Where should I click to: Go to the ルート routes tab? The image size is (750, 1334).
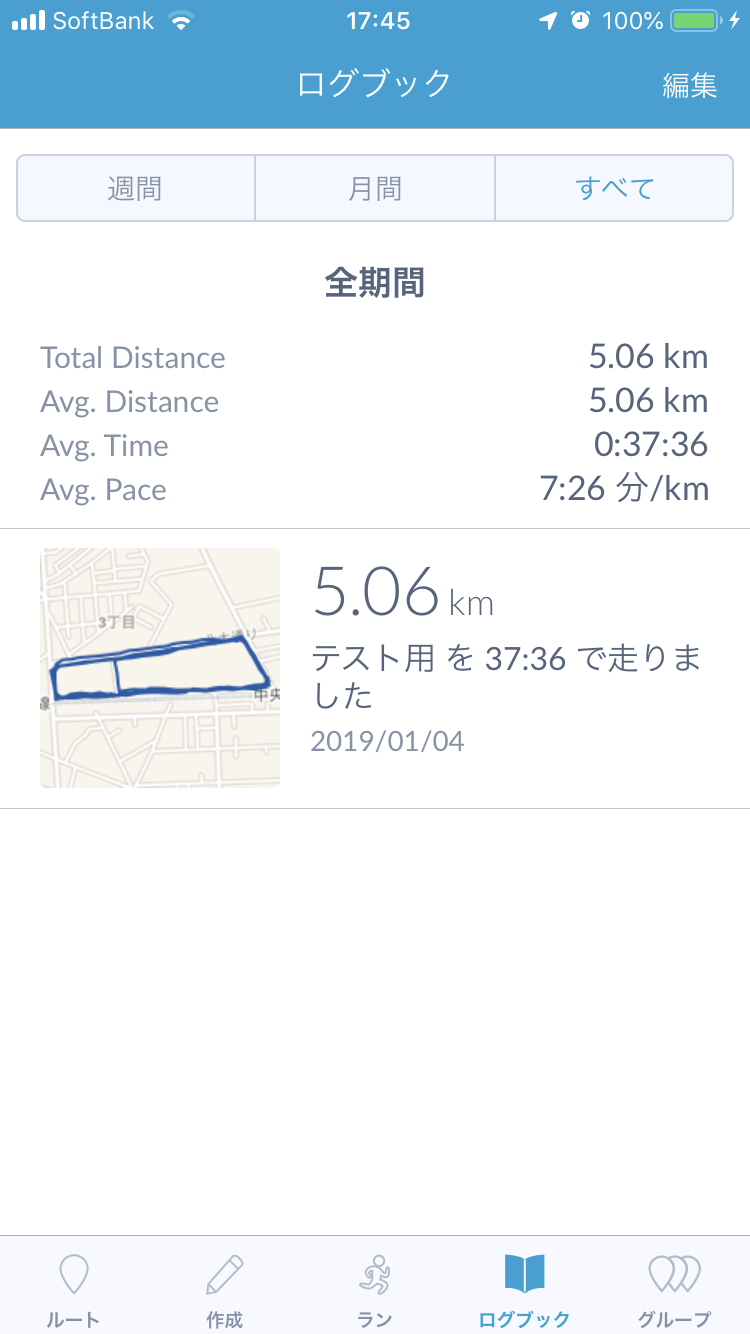point(74,1290)
